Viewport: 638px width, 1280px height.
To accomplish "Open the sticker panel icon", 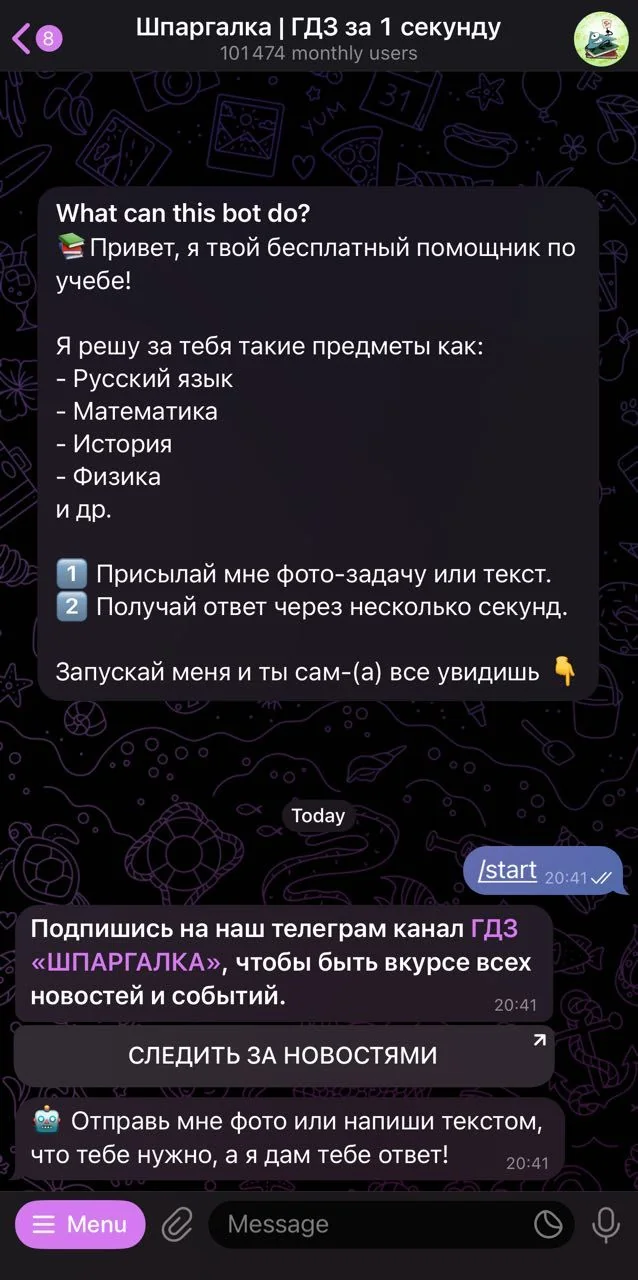I will click(548, 1224).
